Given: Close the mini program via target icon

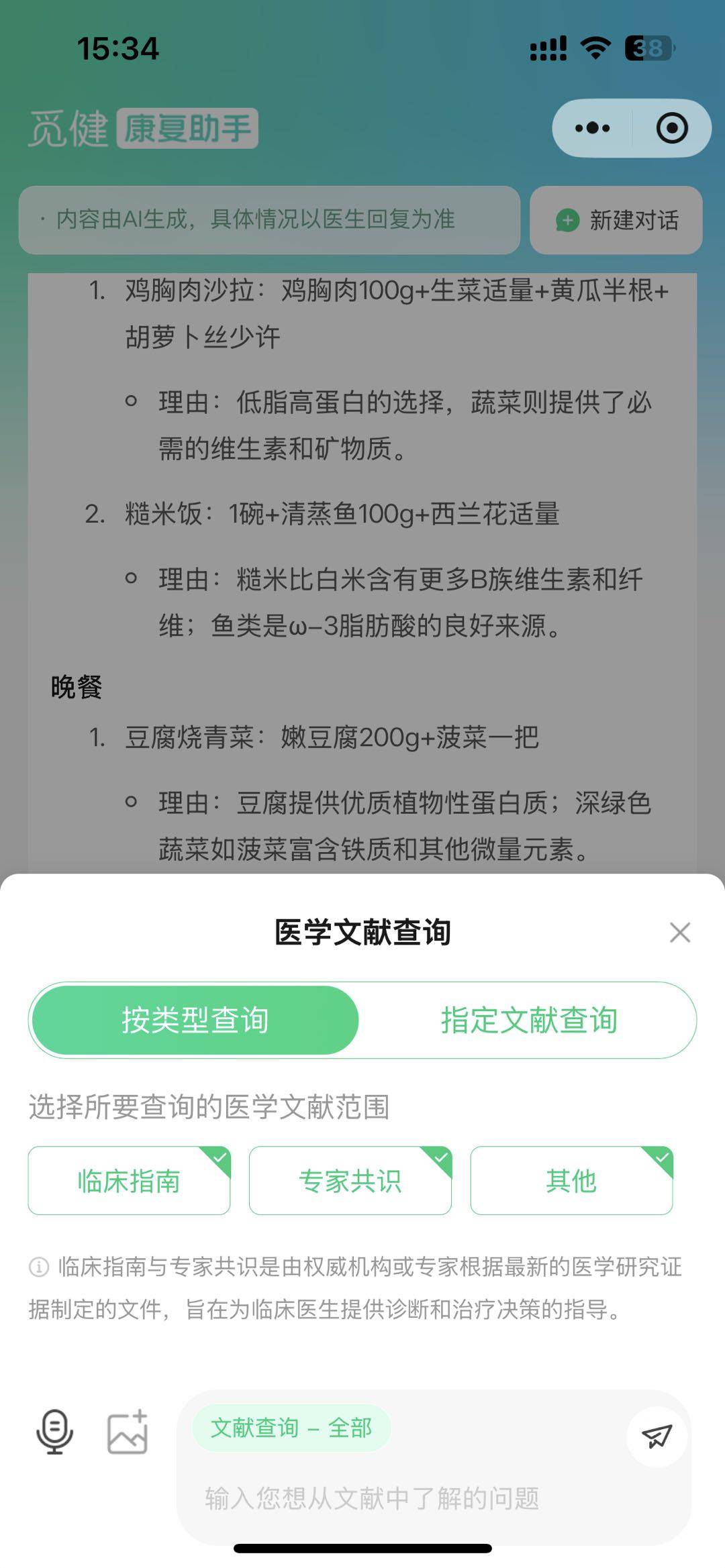Looking at the screenshot, I should 671,128.
